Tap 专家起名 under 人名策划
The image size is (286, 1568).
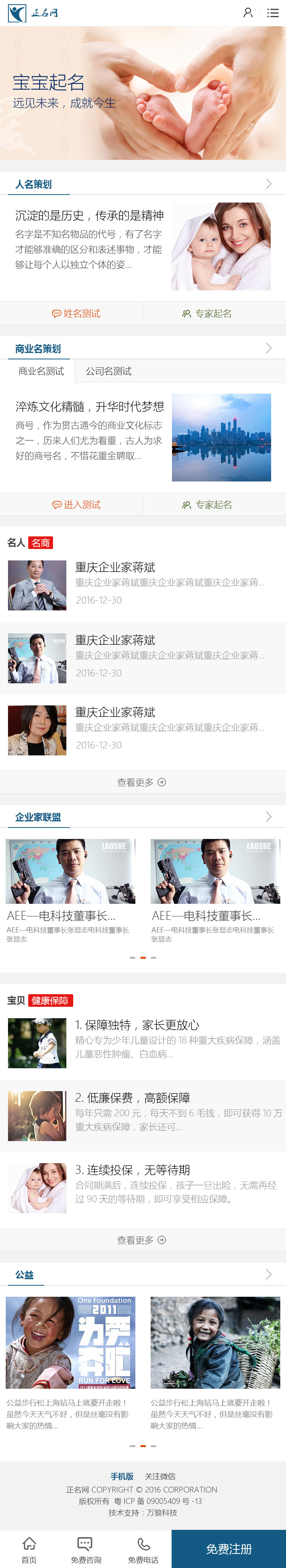[207, 314]
